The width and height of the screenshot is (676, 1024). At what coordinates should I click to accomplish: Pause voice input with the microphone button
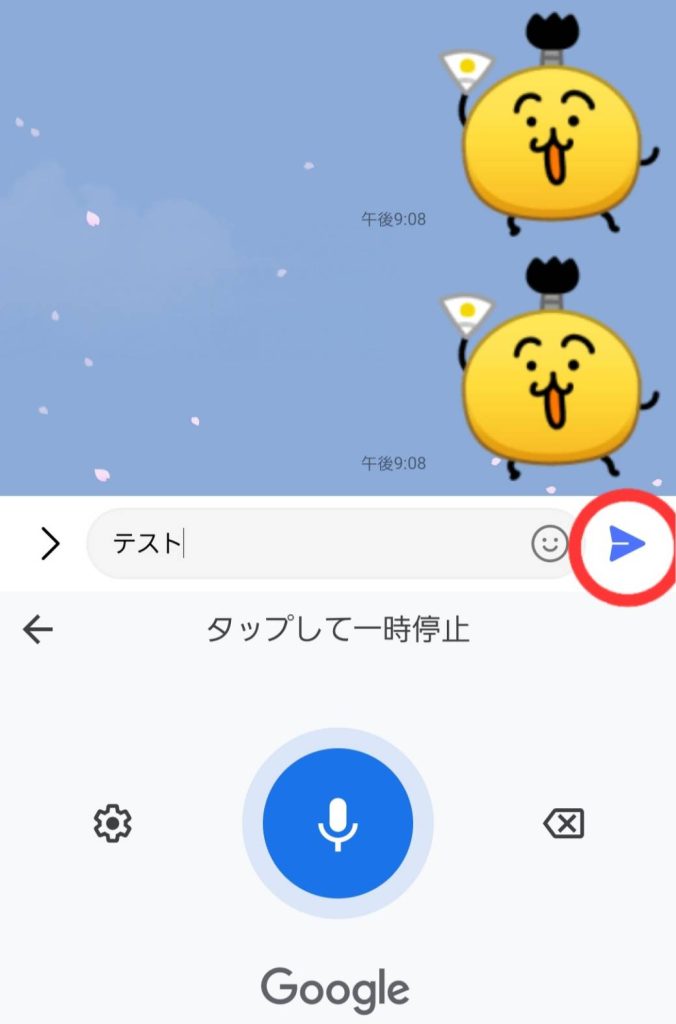click(x=338, y=823)
